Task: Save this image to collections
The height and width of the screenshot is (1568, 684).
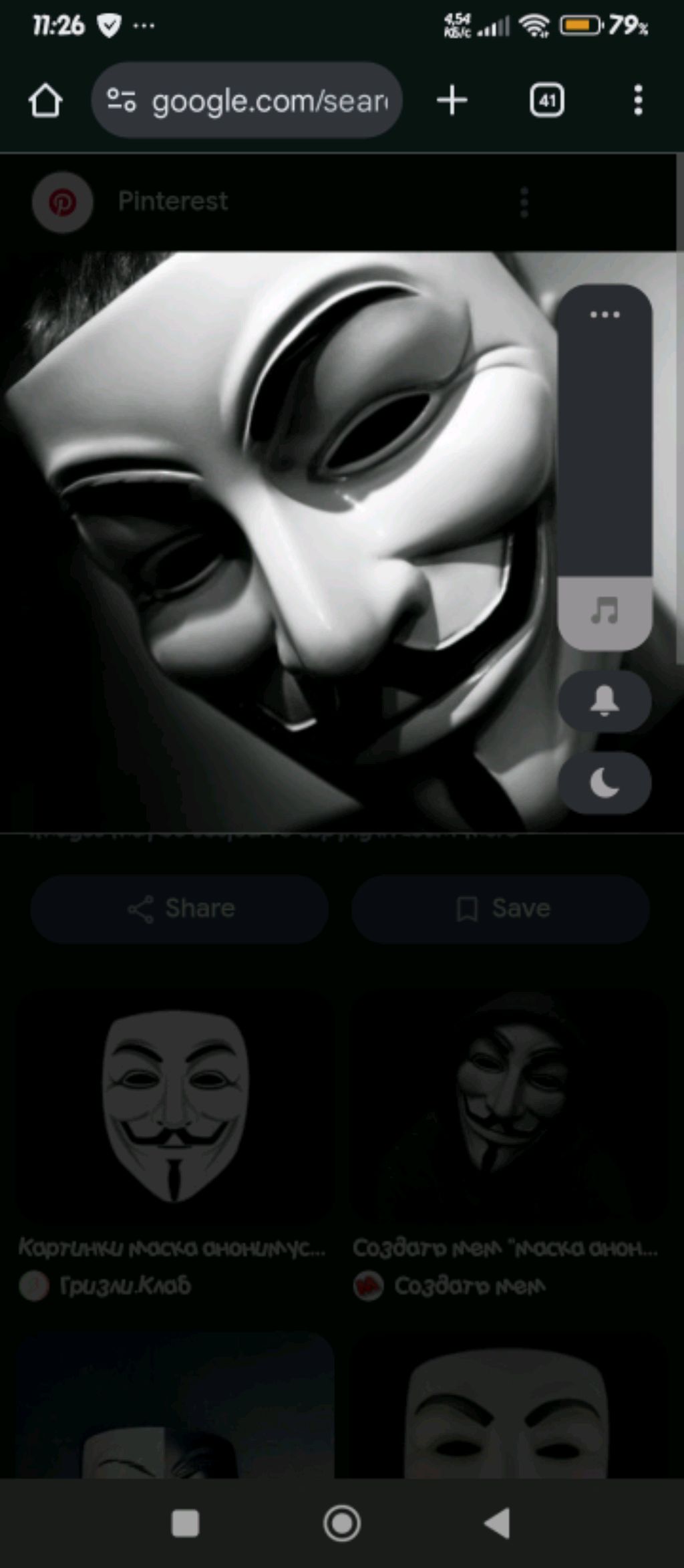Action: point(501,908)
